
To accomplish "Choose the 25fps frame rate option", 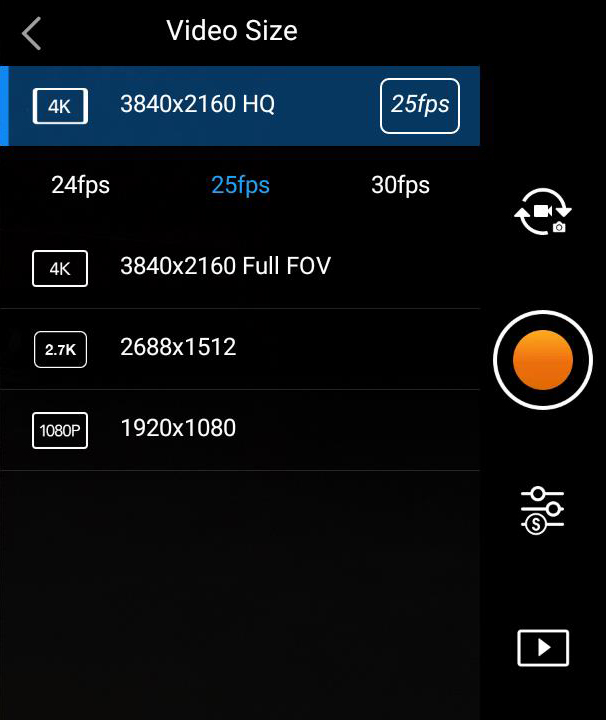I will tap(240, 185).
